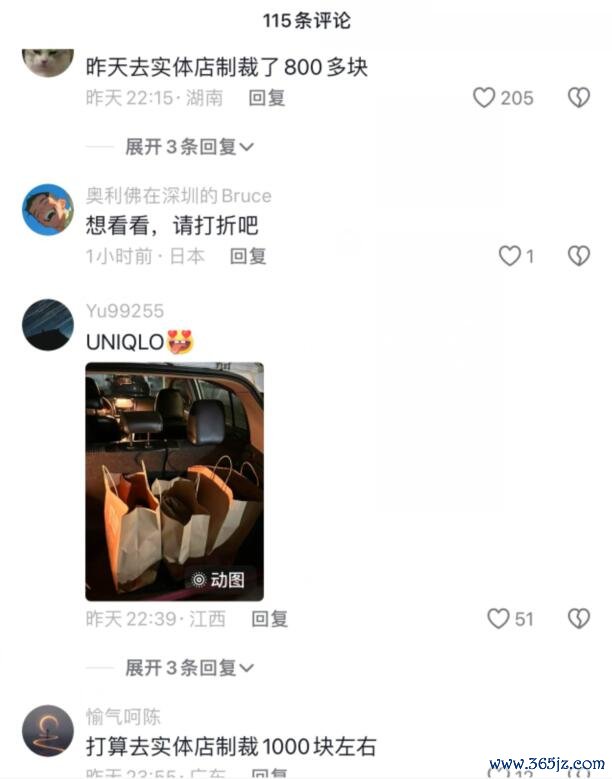Like the 800多块 store comment
The width and height of the screenshot is (612, 779).
pos(485,98)
